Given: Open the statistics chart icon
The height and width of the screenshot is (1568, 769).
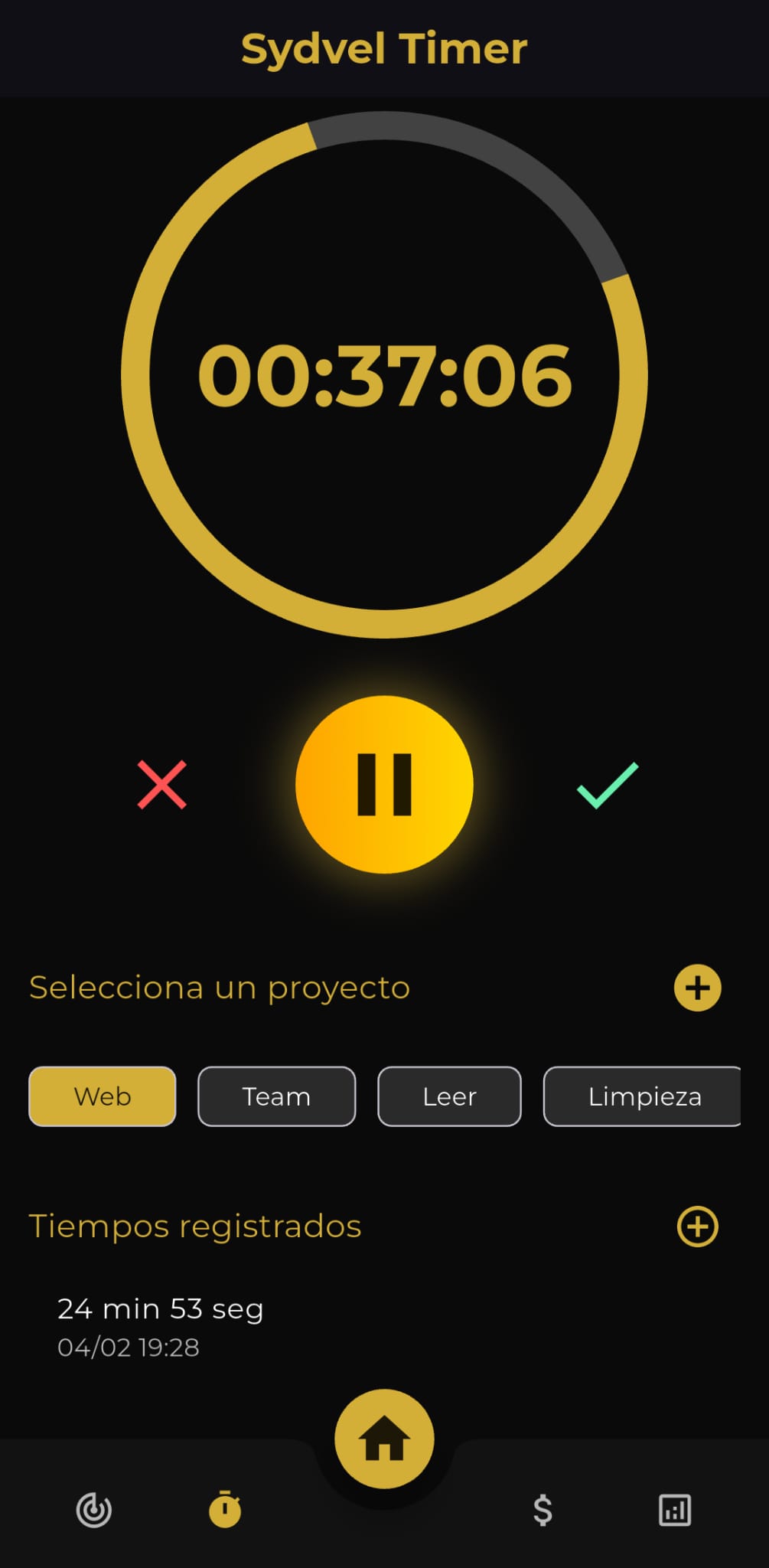Looking at the screenshot, I should [674, 1510].
